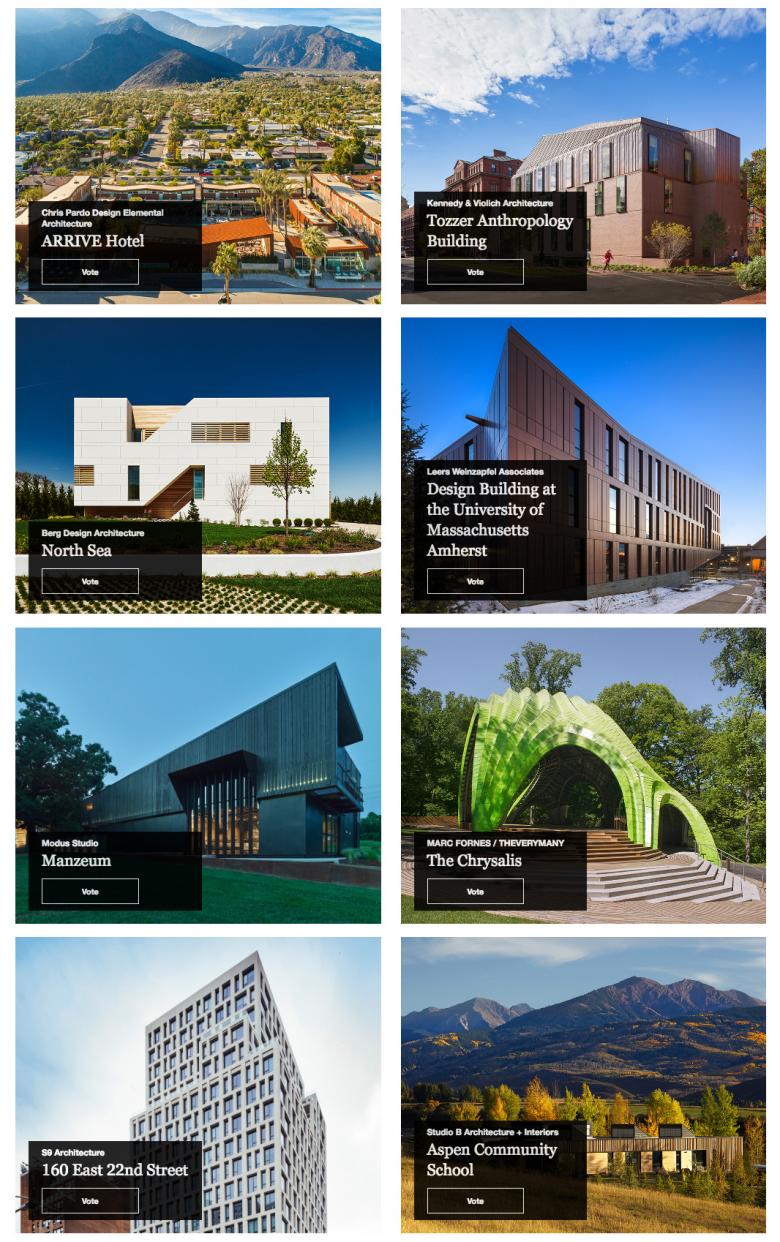Vote for Design Building at UMass Amherst
Screen dimensions: 780x1242
tap(475, 581)
